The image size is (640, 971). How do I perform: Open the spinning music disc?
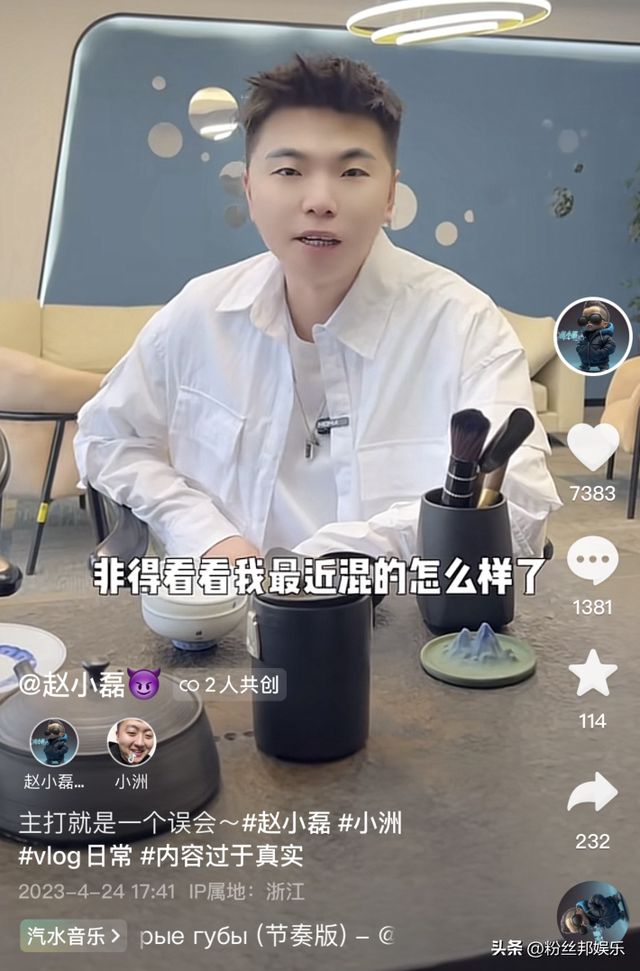tap(591, 912)
